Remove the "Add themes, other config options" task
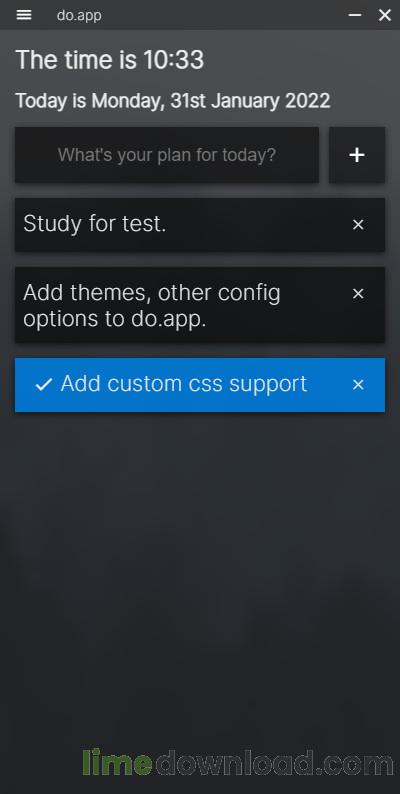400x794 pixels. (x=358, y=294)
